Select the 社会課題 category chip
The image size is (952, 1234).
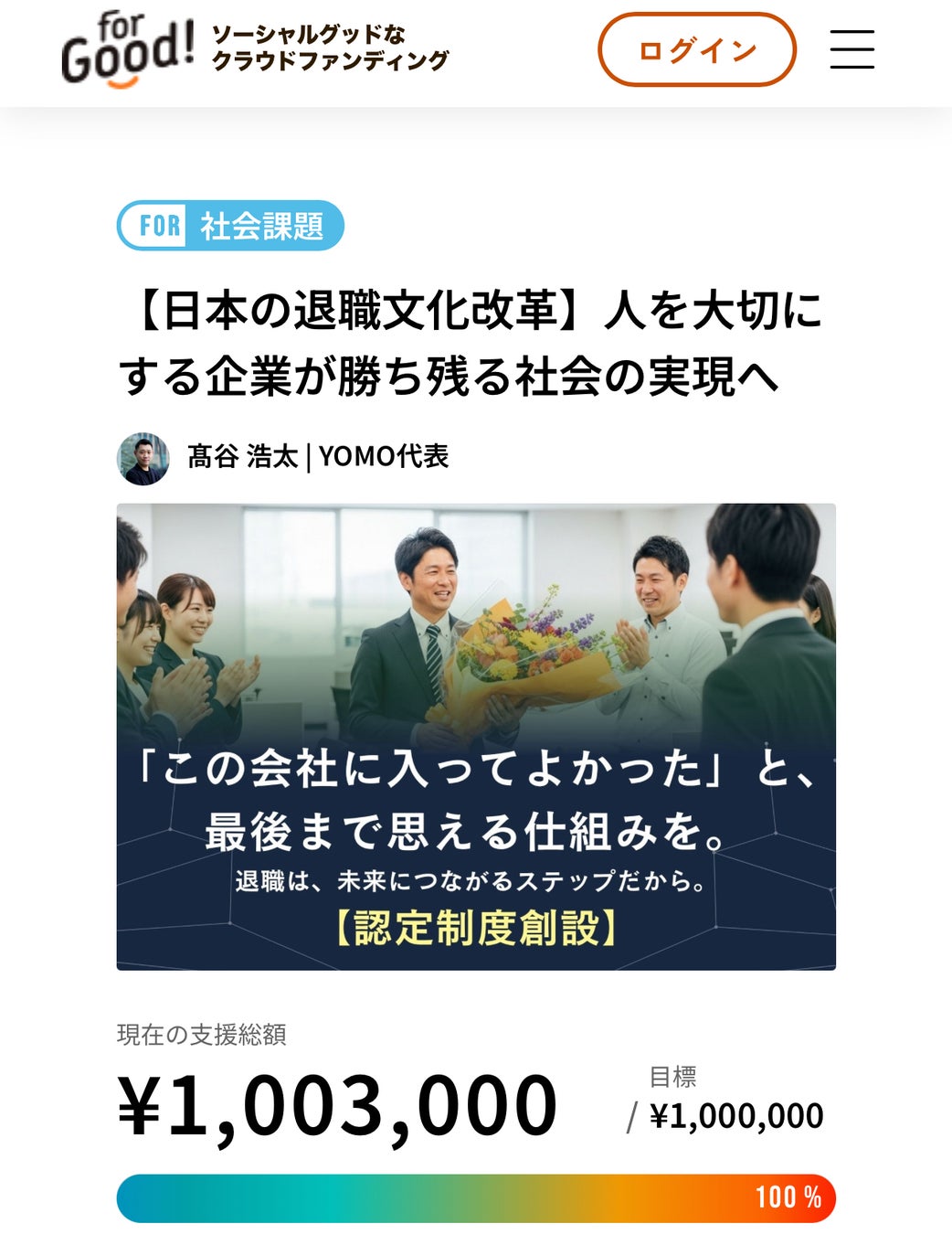coord(230,226)
